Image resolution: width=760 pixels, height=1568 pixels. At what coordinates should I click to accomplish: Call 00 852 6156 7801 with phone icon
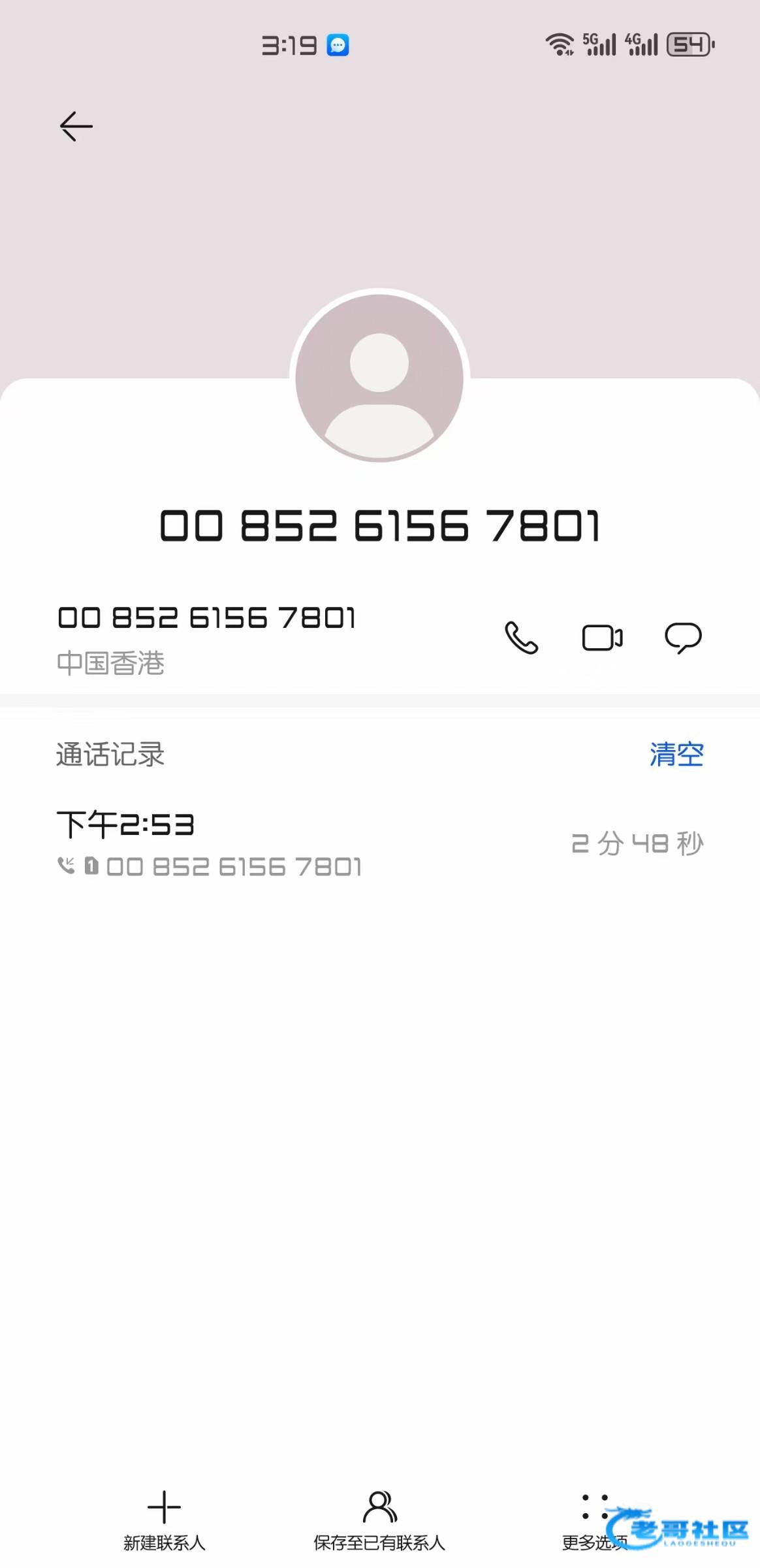[x=521, y=638]
